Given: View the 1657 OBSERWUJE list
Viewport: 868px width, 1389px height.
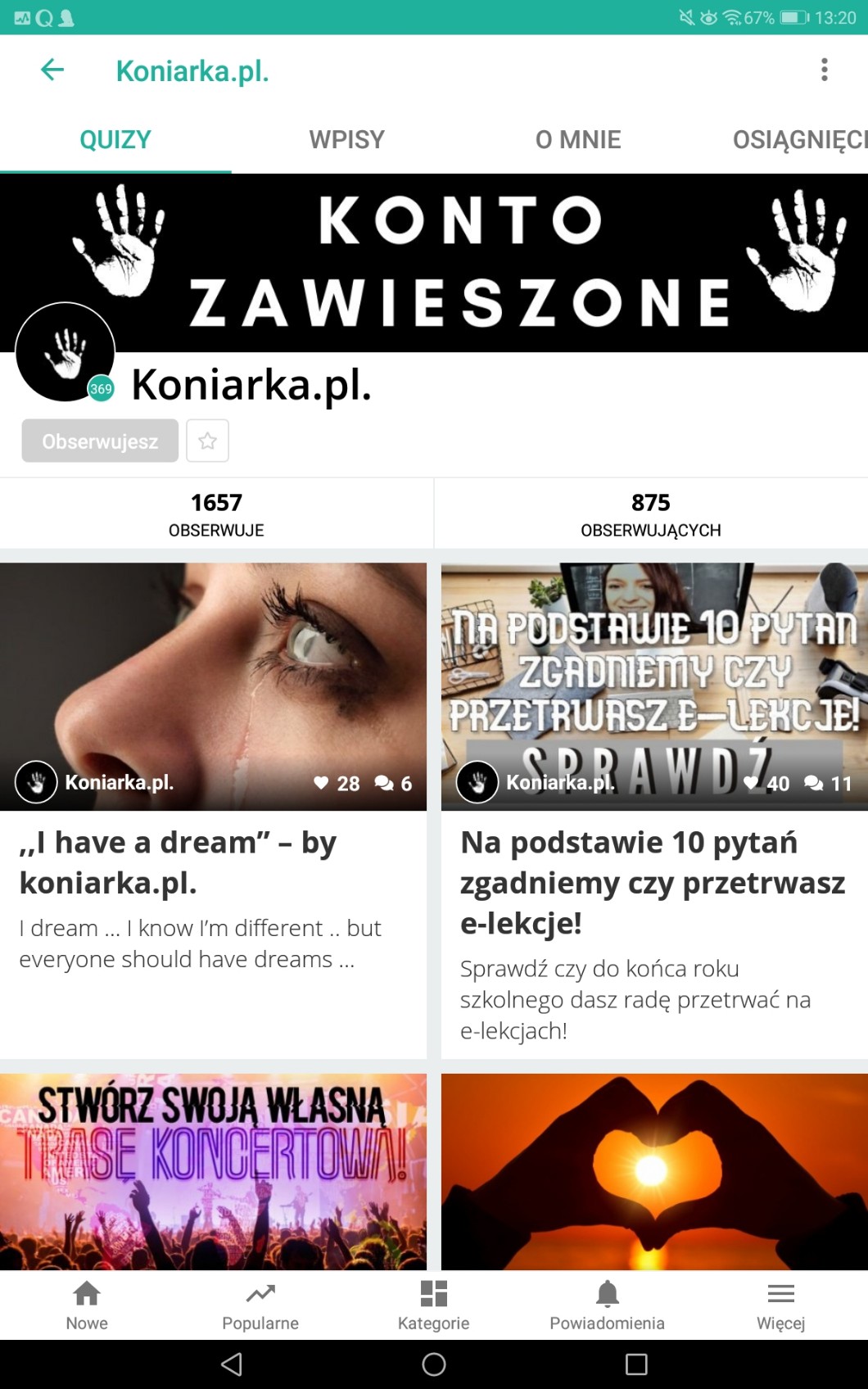Looking at the screenshot, I should click(216, 514).
